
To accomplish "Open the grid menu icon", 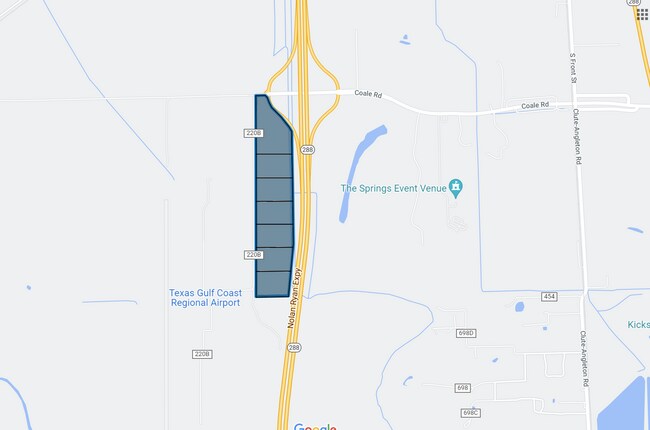I will (642, 15).
